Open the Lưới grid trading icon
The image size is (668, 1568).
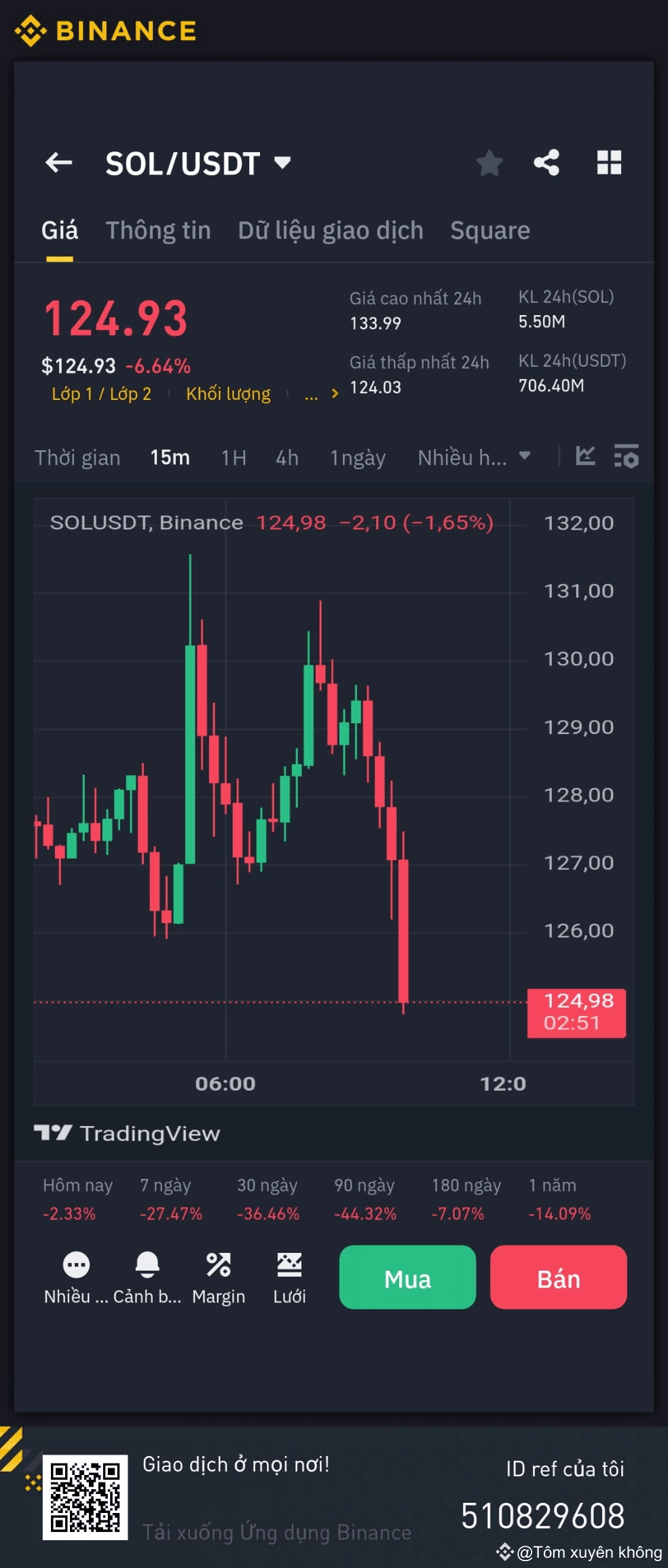click(289, 1263)
